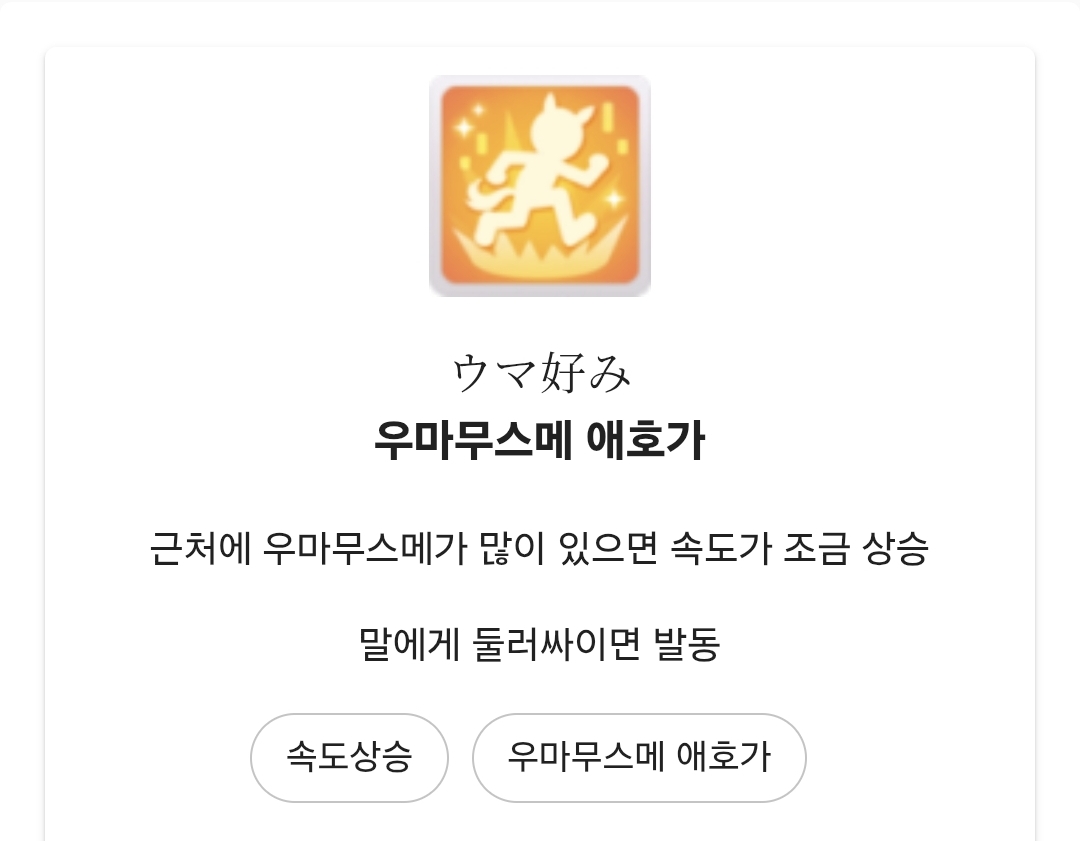The width and height of the screenshot is (1080, 841).
Task: Select the 속도상승 tag chip
Action: pos(349,757)
